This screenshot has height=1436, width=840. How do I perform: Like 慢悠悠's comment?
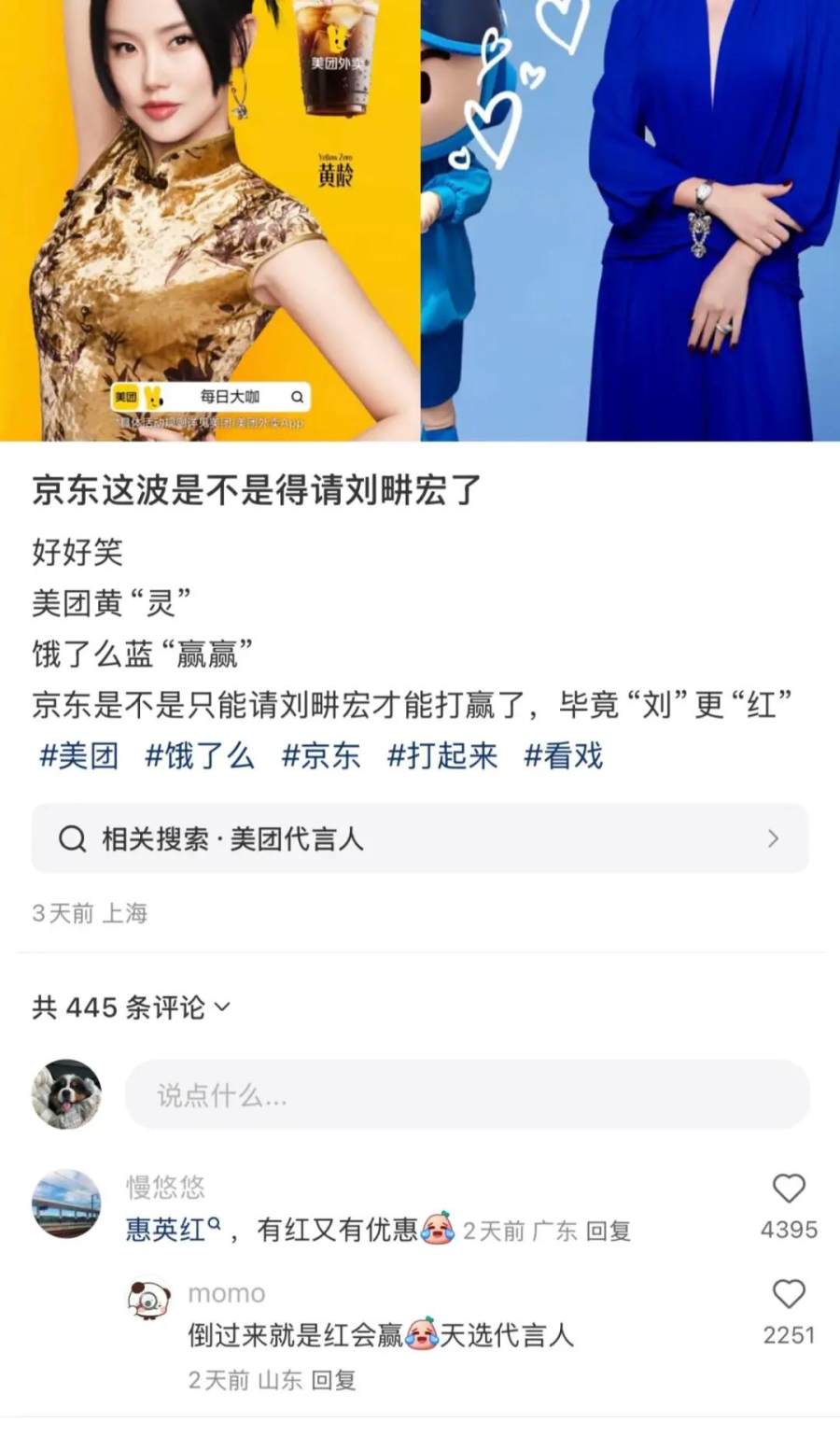[x=789, y=1189]
